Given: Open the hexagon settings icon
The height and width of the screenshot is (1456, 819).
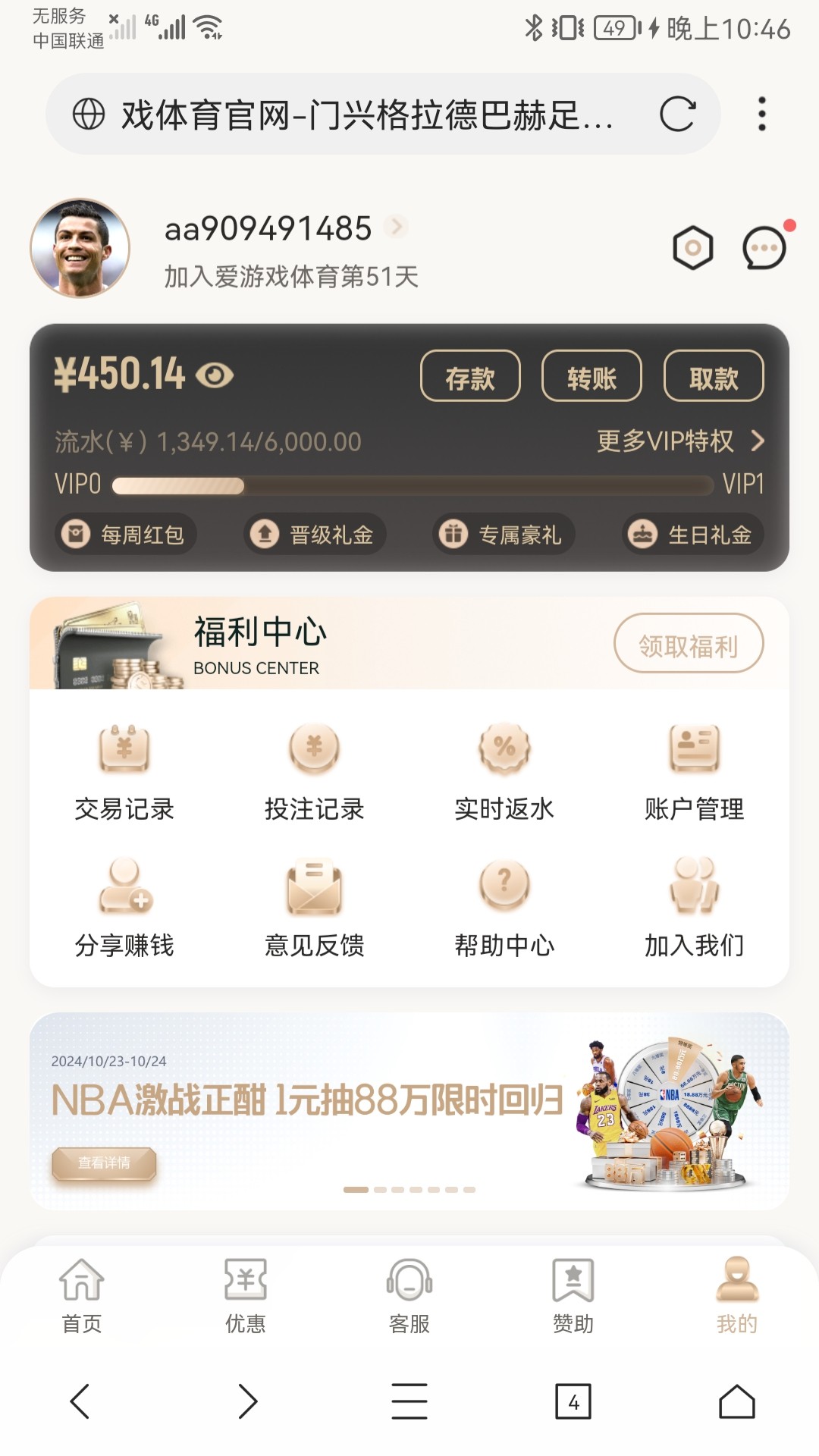Looking at the screenshot, I should click(693, 248).
